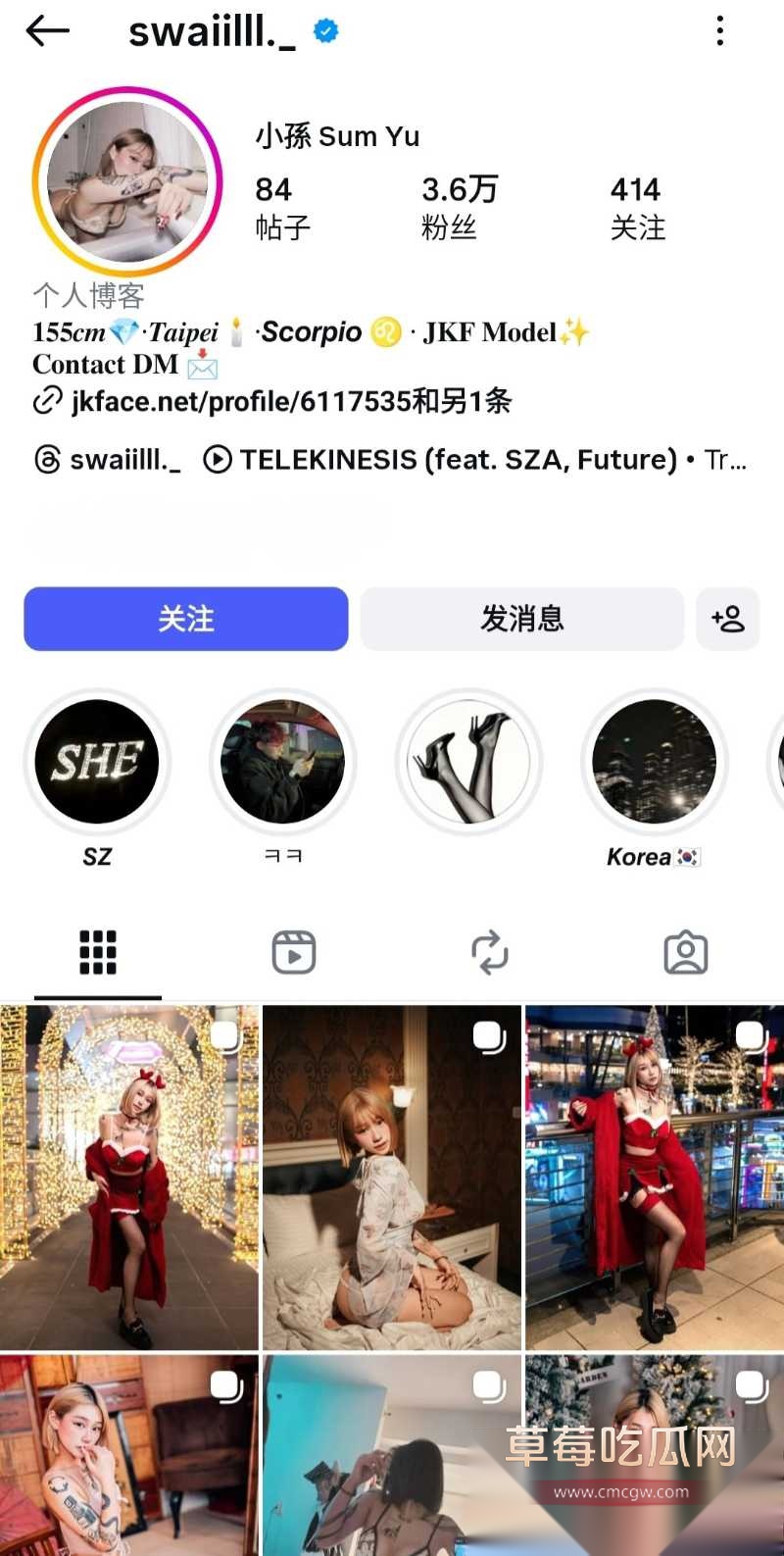The height and width of the screenshot is (1556, 784).
Task: Tap the suggested accounts person-plus icon
Action: tap(728, 619)
